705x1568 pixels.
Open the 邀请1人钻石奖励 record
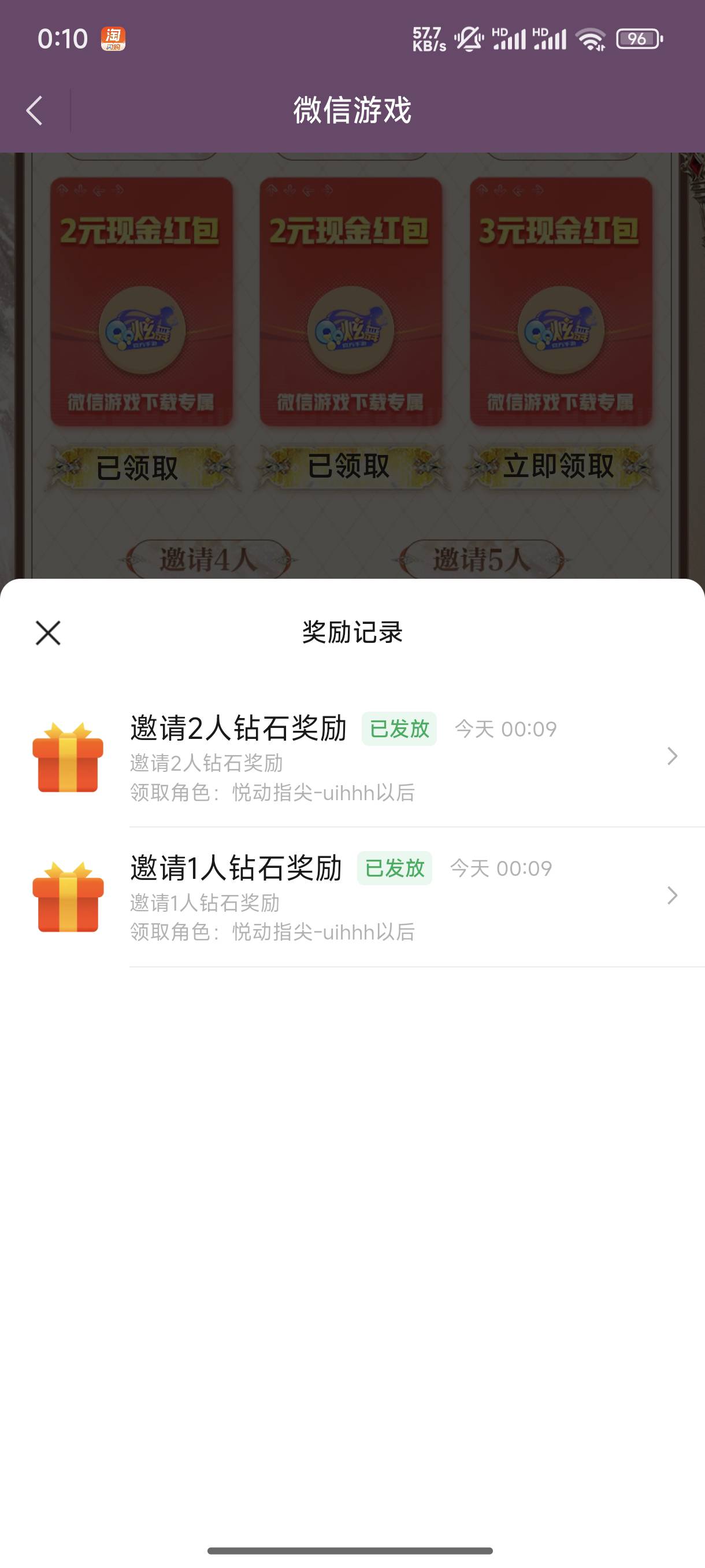[x=365, y=896]
